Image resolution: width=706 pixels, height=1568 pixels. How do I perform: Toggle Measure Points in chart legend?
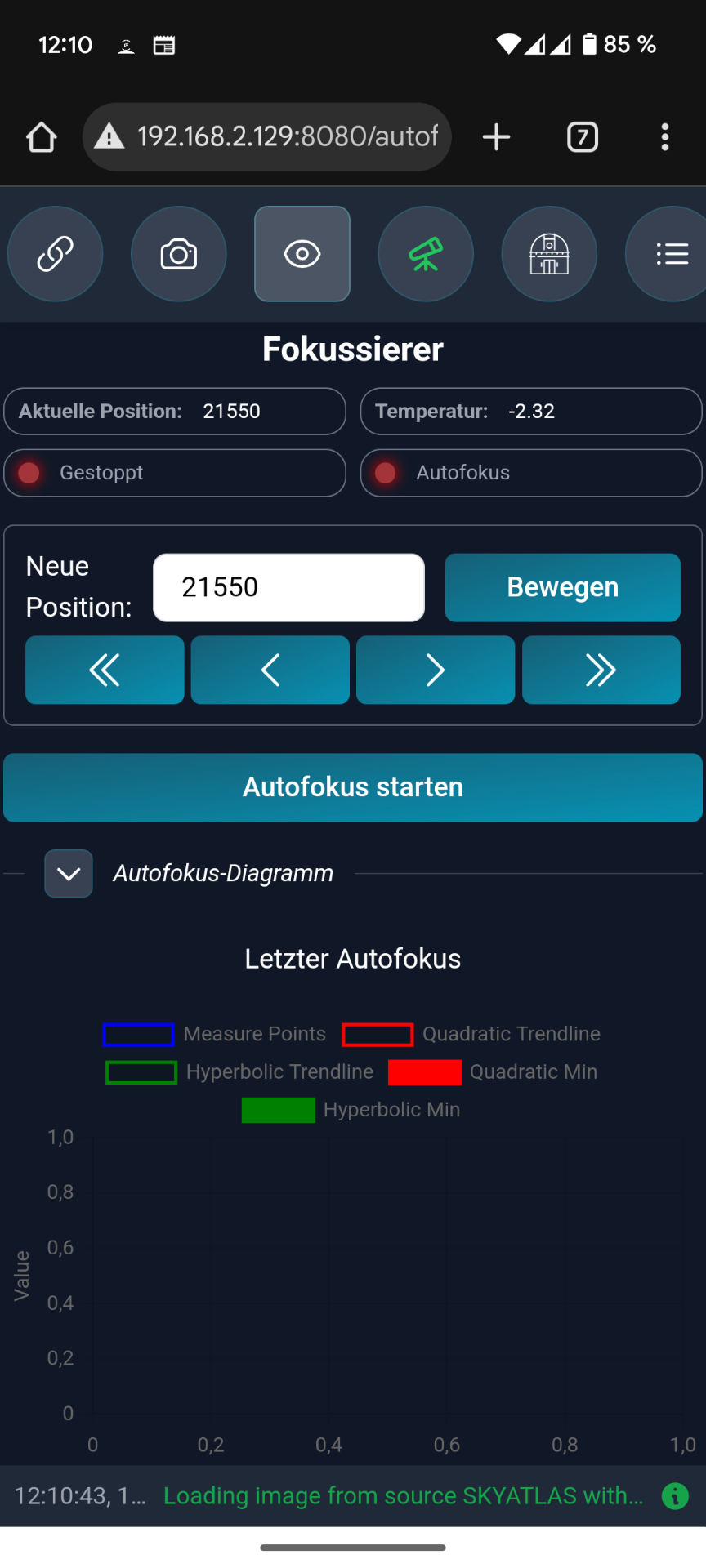point(214,1034)
